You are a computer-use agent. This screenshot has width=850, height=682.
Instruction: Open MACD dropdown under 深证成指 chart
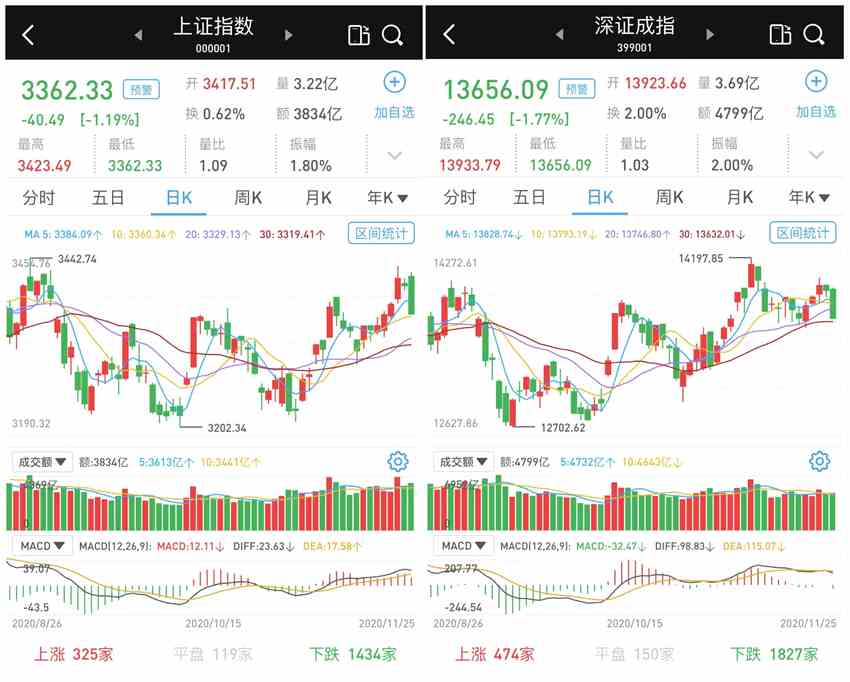pos(464,546)
